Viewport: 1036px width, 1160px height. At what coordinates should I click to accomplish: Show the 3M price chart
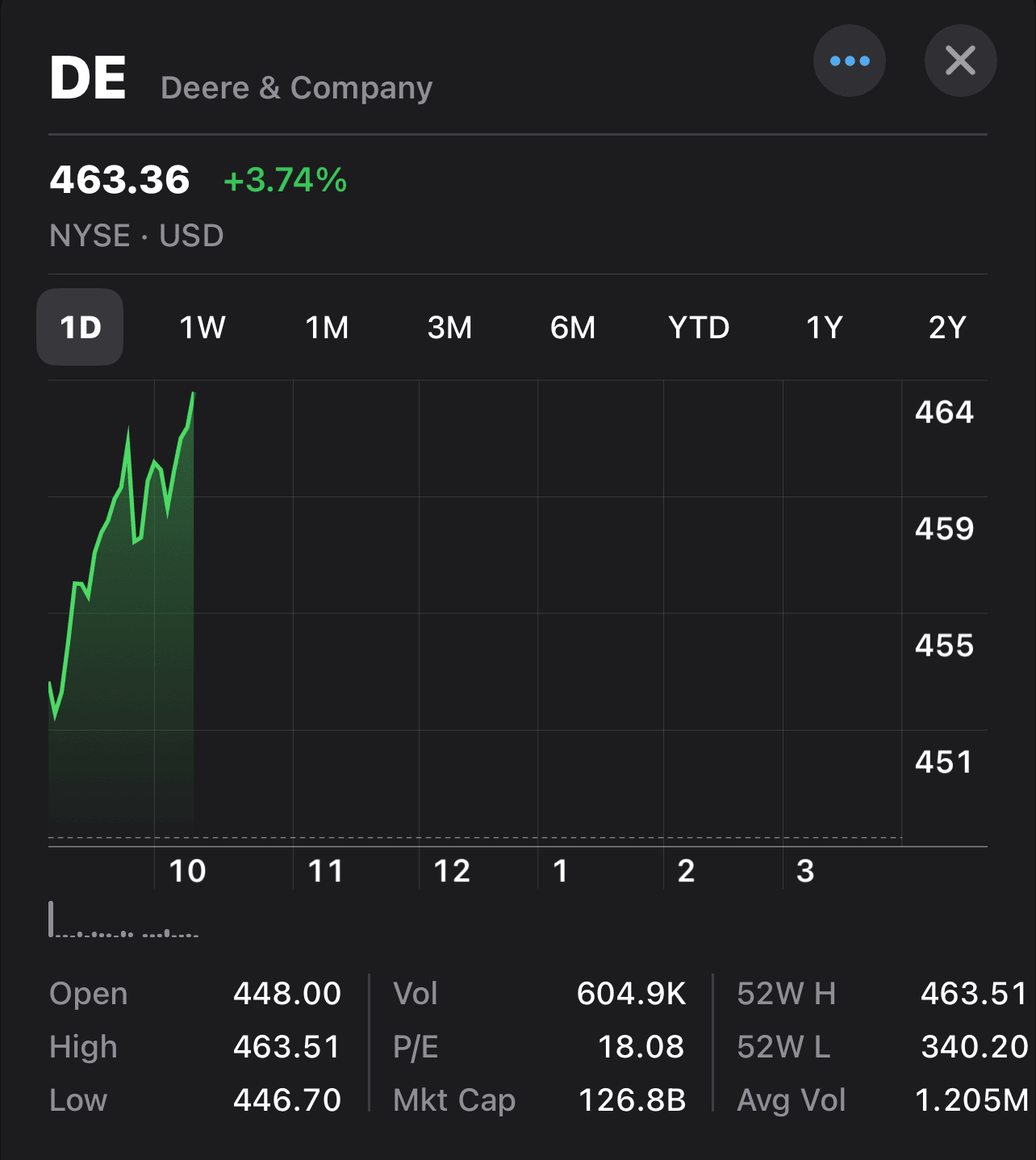point(449,327)
